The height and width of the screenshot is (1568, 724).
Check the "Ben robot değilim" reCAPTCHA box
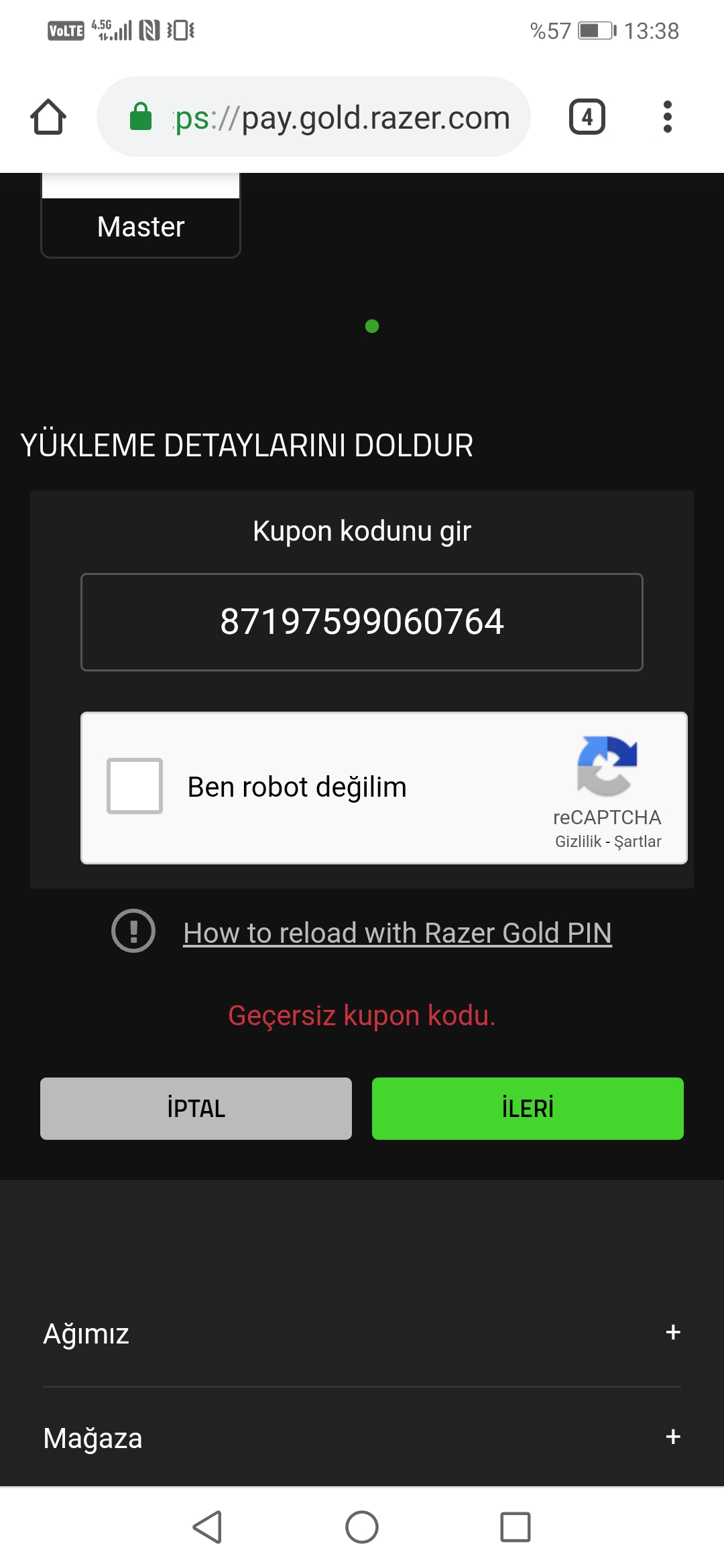coord(135,786)
